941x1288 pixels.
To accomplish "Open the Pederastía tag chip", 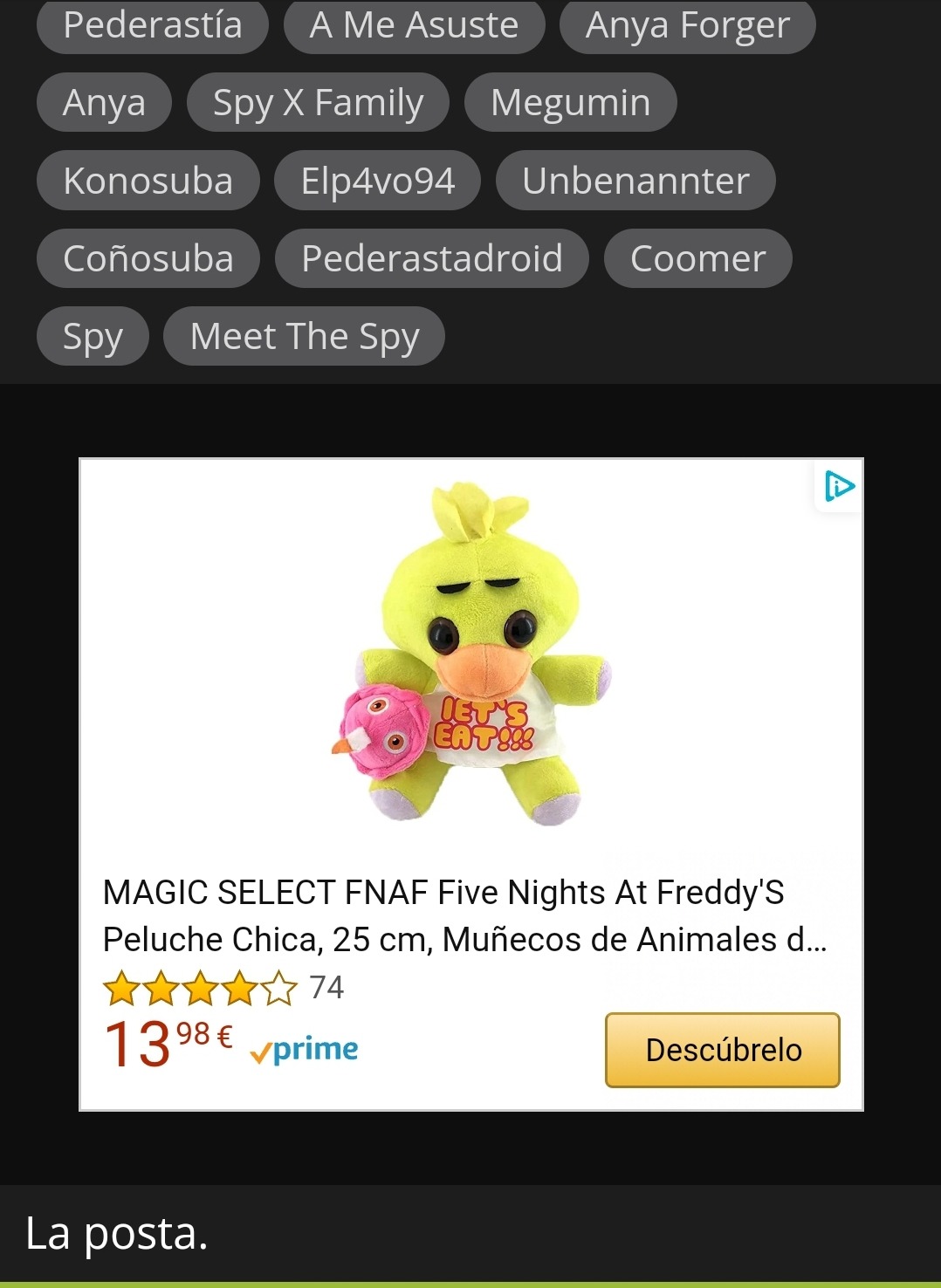I will (153, 25).
